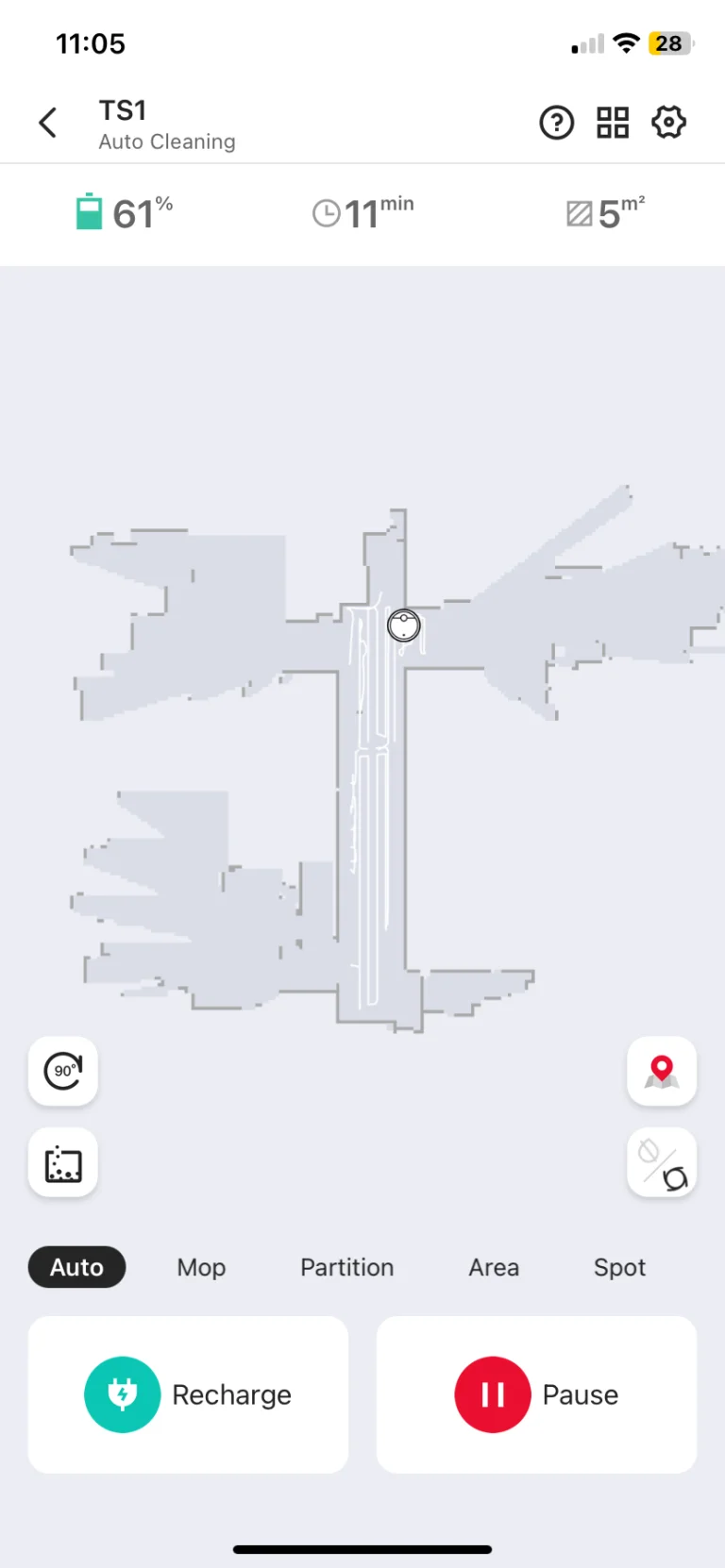Tap the vacuum and mop switch icon

pos(662,1163)
